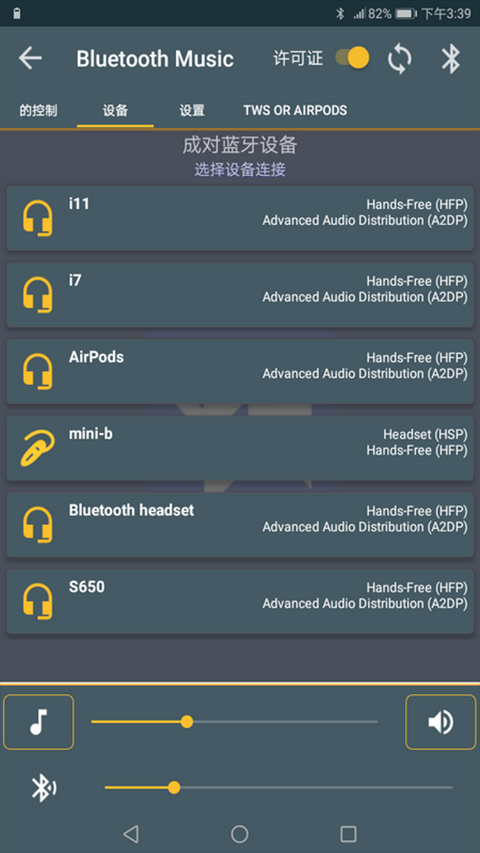The width and height of the screenshot is (480, 853).
Task: Switch to the TWS OR AIRPODS tab
Action: [295, 110]
